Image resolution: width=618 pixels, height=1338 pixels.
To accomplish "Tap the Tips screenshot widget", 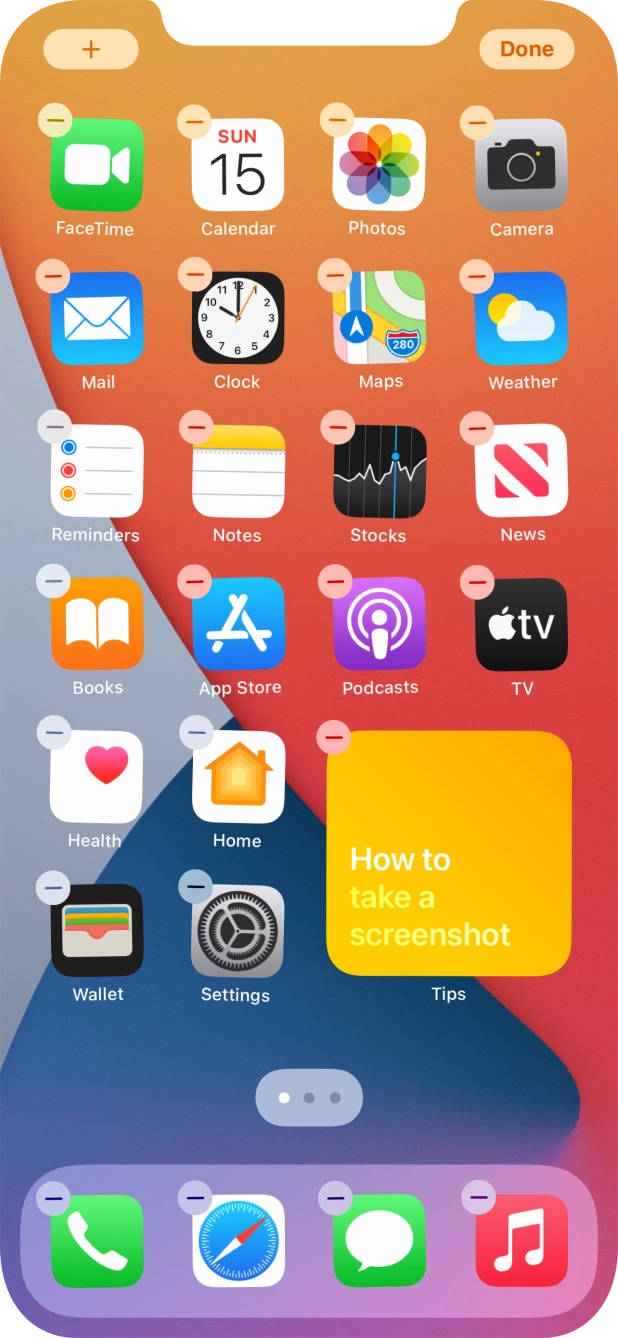I will [449, 853].
